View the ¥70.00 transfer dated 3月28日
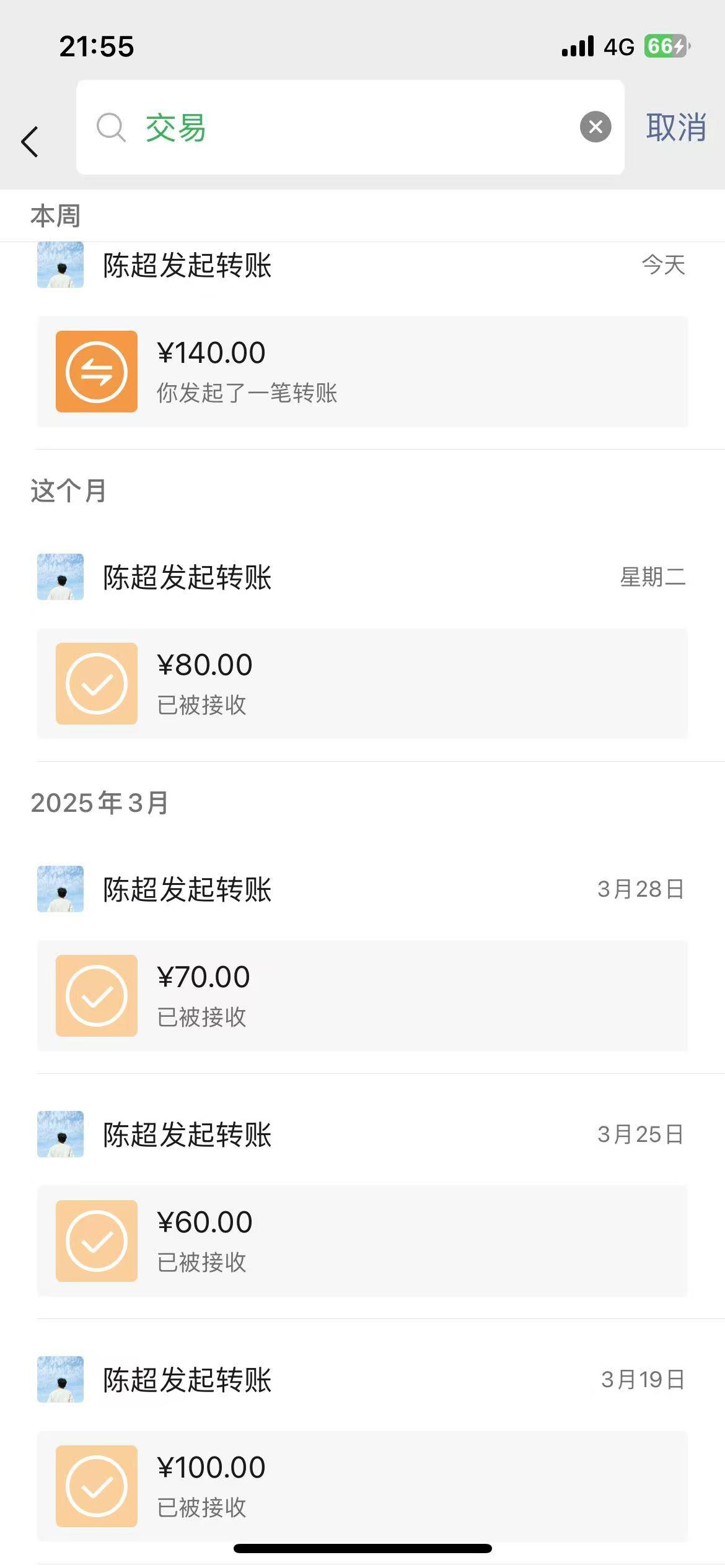The height and width of the screenshot is (1568, 725). click(362, 996)
